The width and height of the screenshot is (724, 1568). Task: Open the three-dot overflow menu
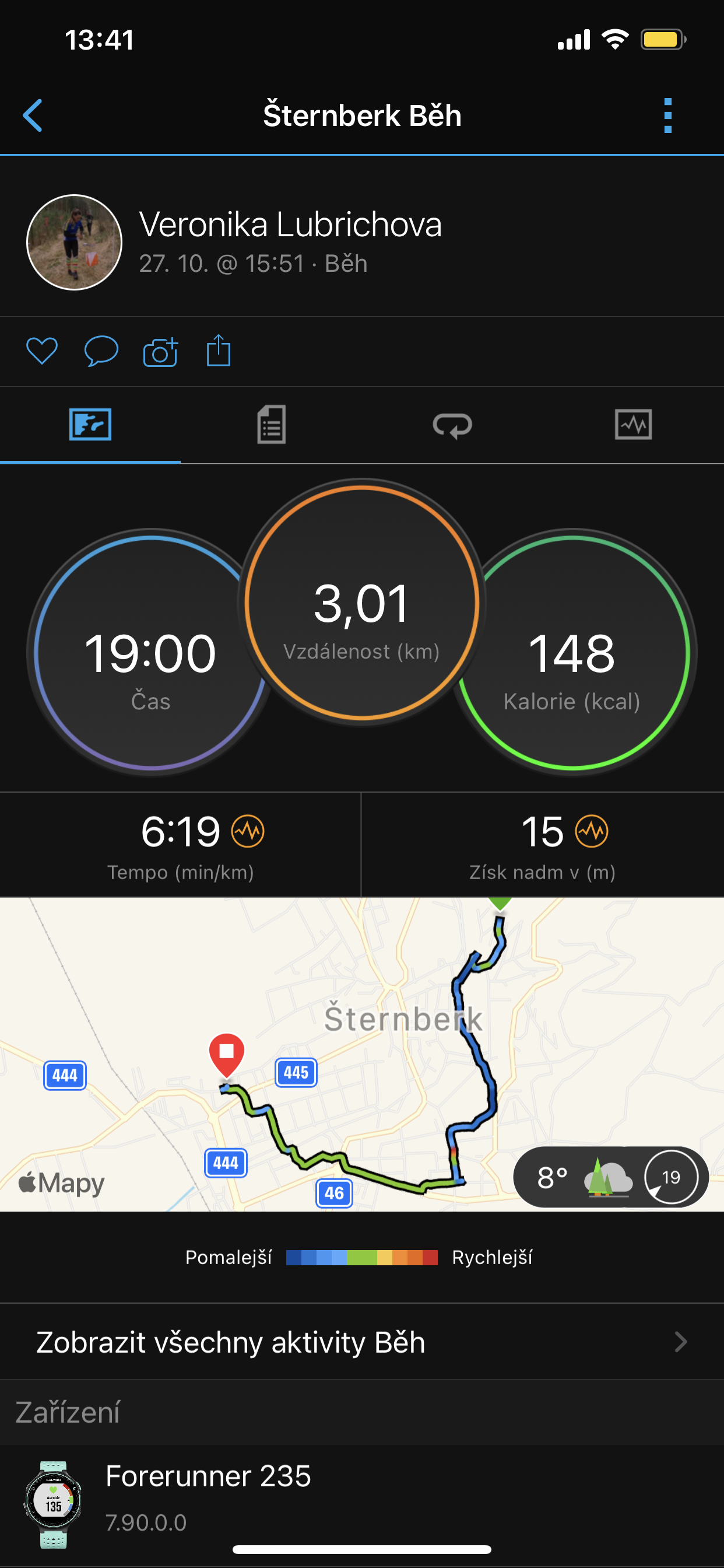pos(668,116)
